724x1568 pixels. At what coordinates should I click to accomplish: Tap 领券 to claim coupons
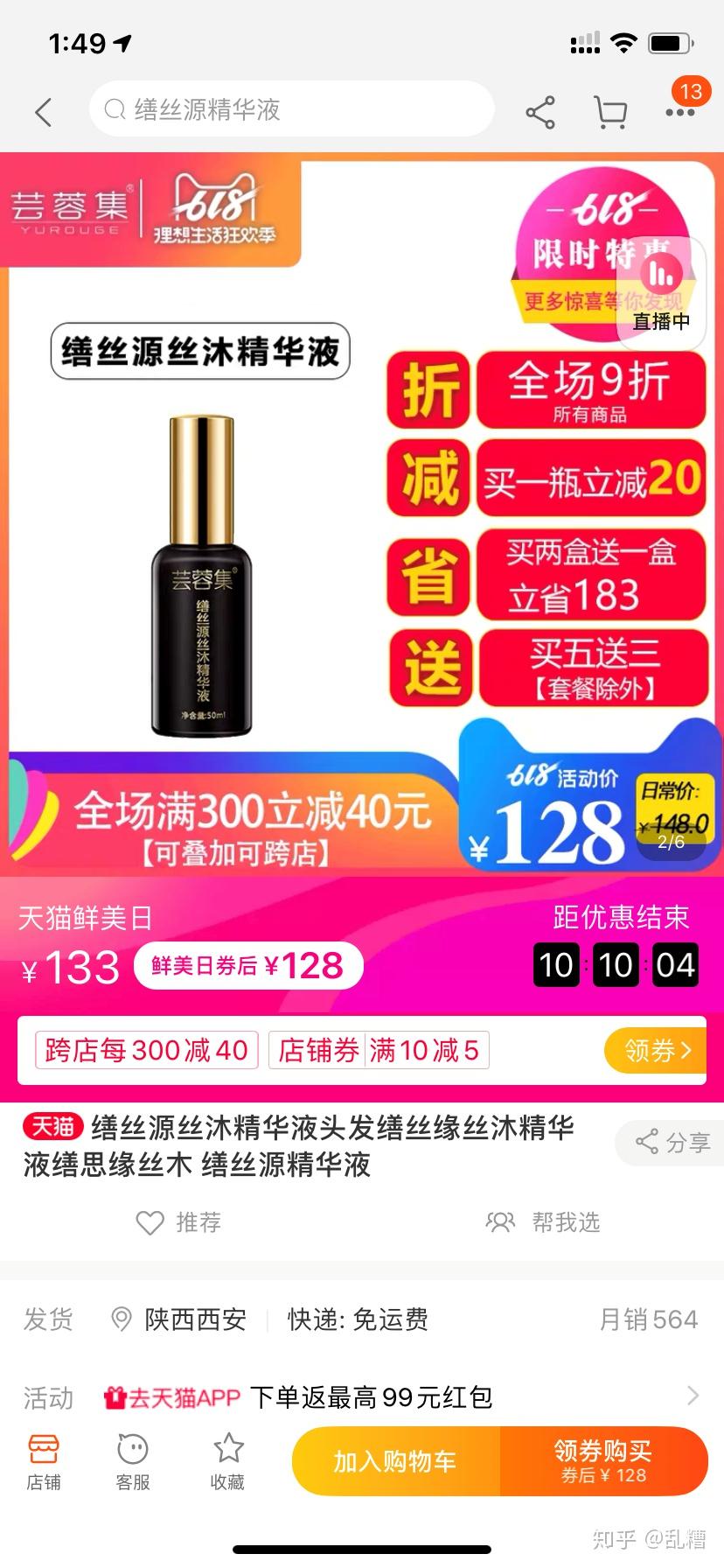click(x=656, y=1050)
